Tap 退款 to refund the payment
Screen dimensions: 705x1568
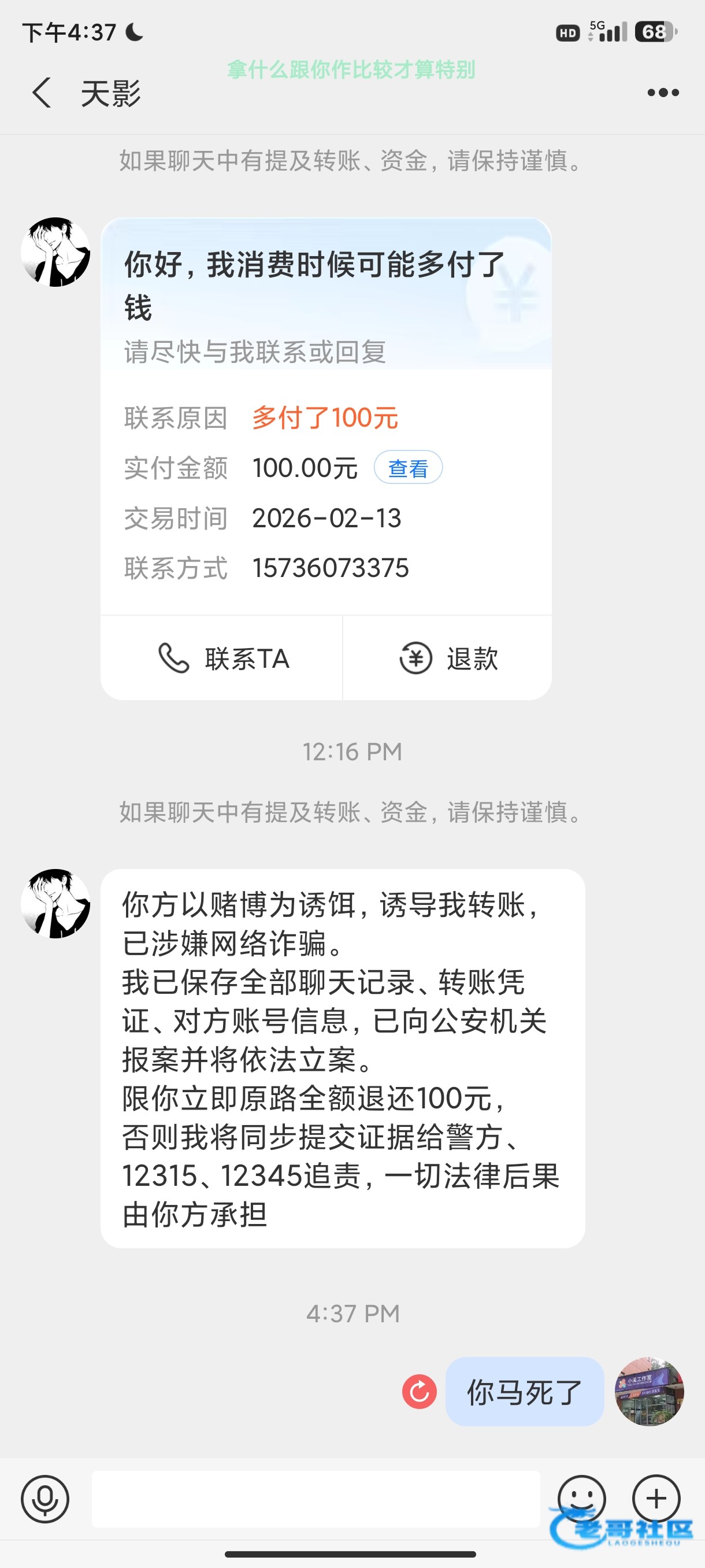[x=448, y=659]
